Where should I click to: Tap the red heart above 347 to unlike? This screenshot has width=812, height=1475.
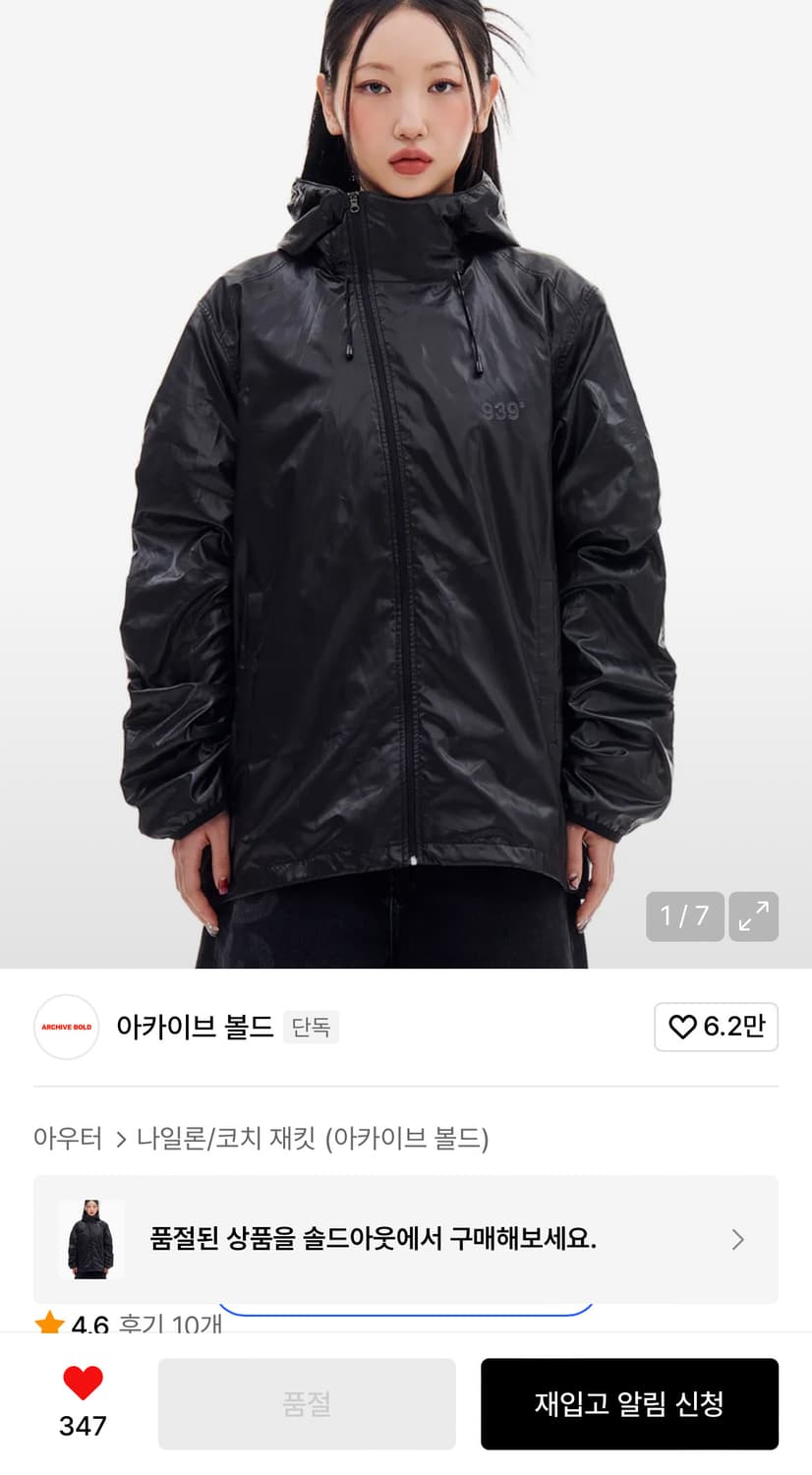[x=84, y=1384]
